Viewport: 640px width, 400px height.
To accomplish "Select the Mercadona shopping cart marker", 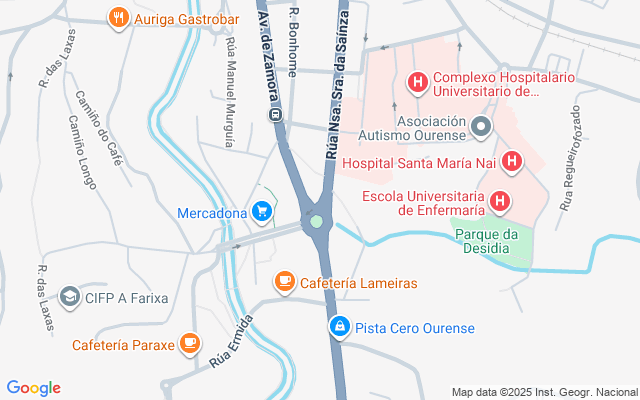I will pyautogui.click(x=262, y=212).
